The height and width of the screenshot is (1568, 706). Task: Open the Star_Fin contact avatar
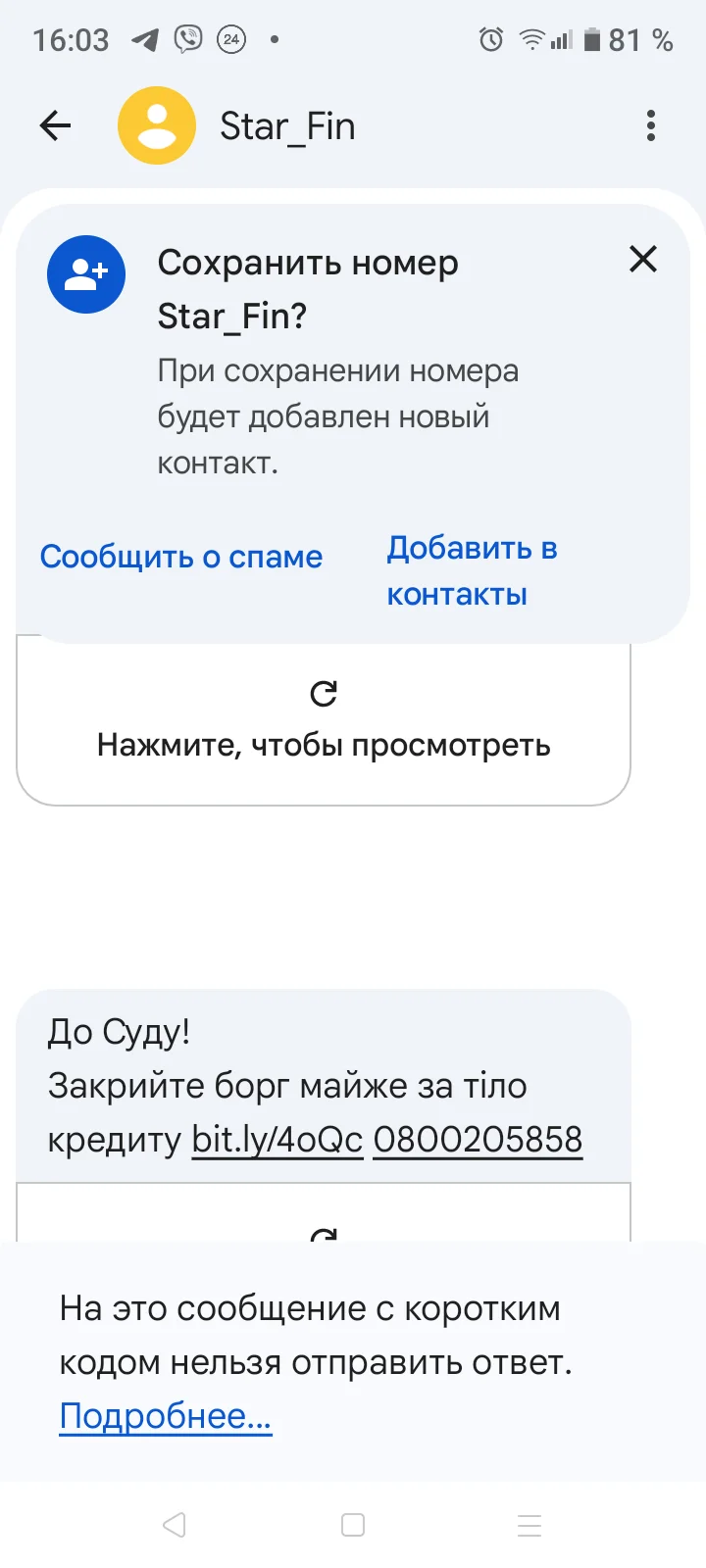tap(157, 125)
